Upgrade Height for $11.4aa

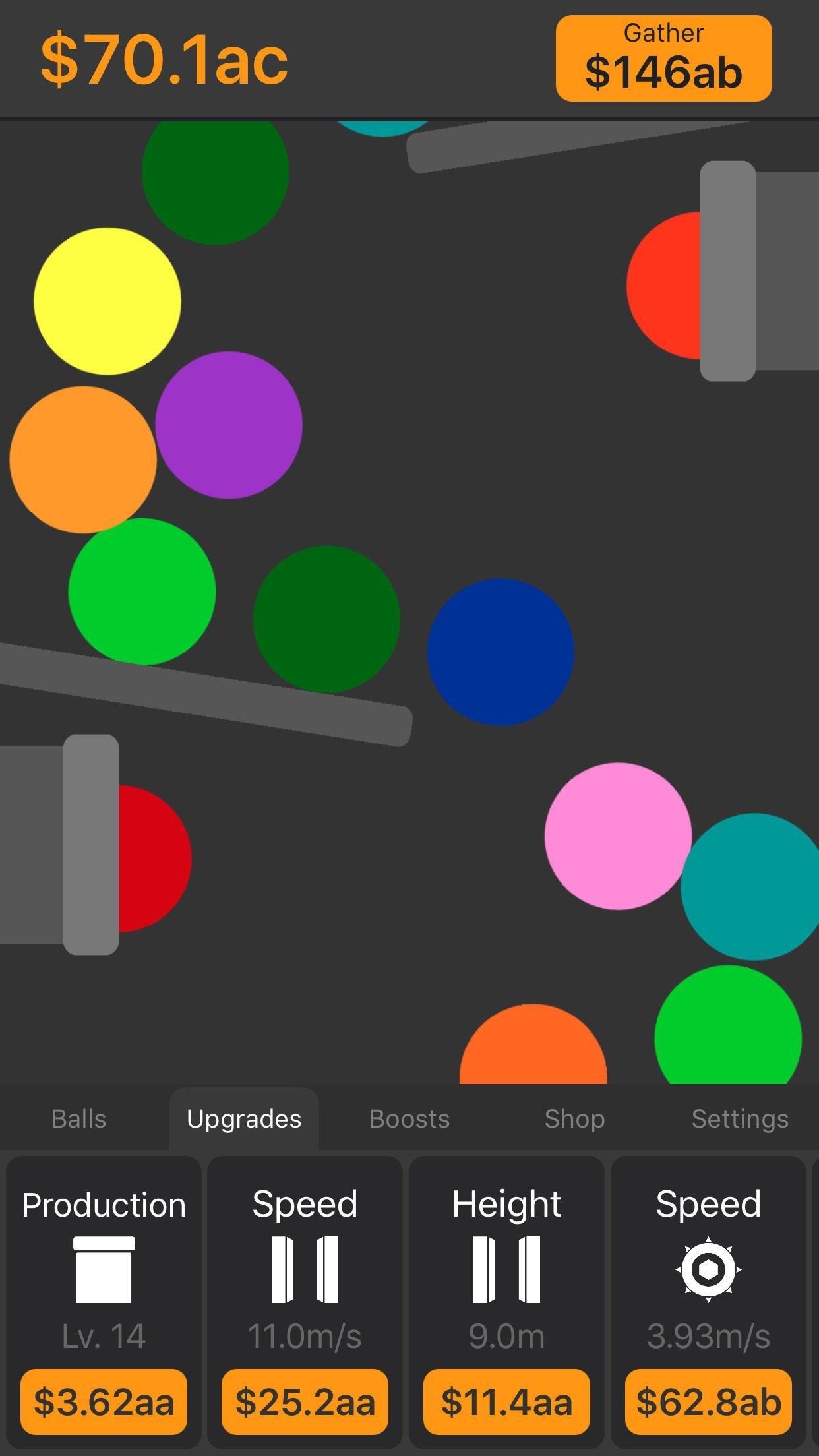tap(506, 1402)
